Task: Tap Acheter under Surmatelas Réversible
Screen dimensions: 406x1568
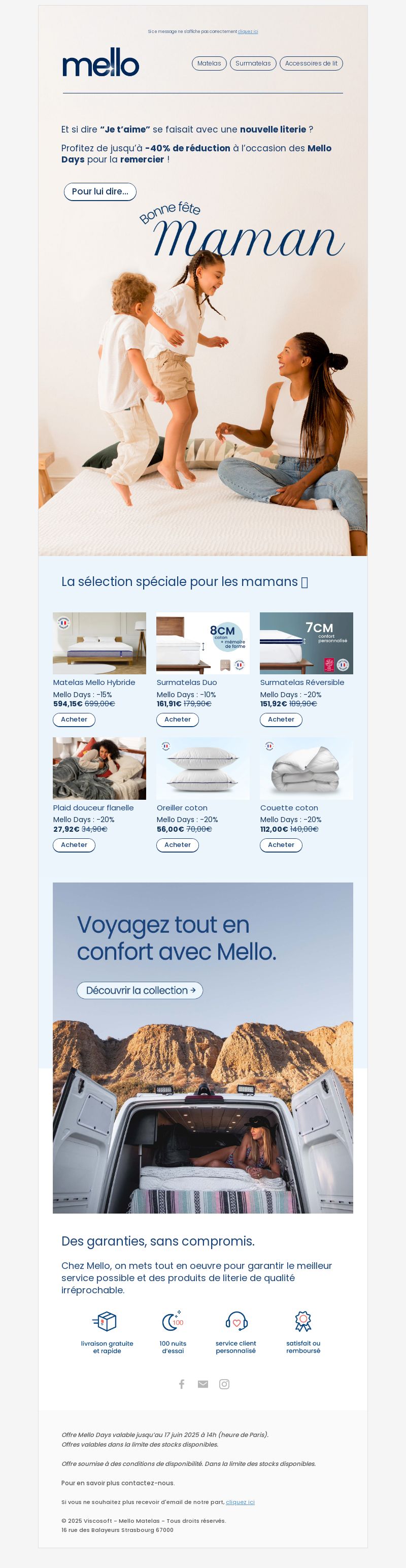Action: click(x=281, y=720)
